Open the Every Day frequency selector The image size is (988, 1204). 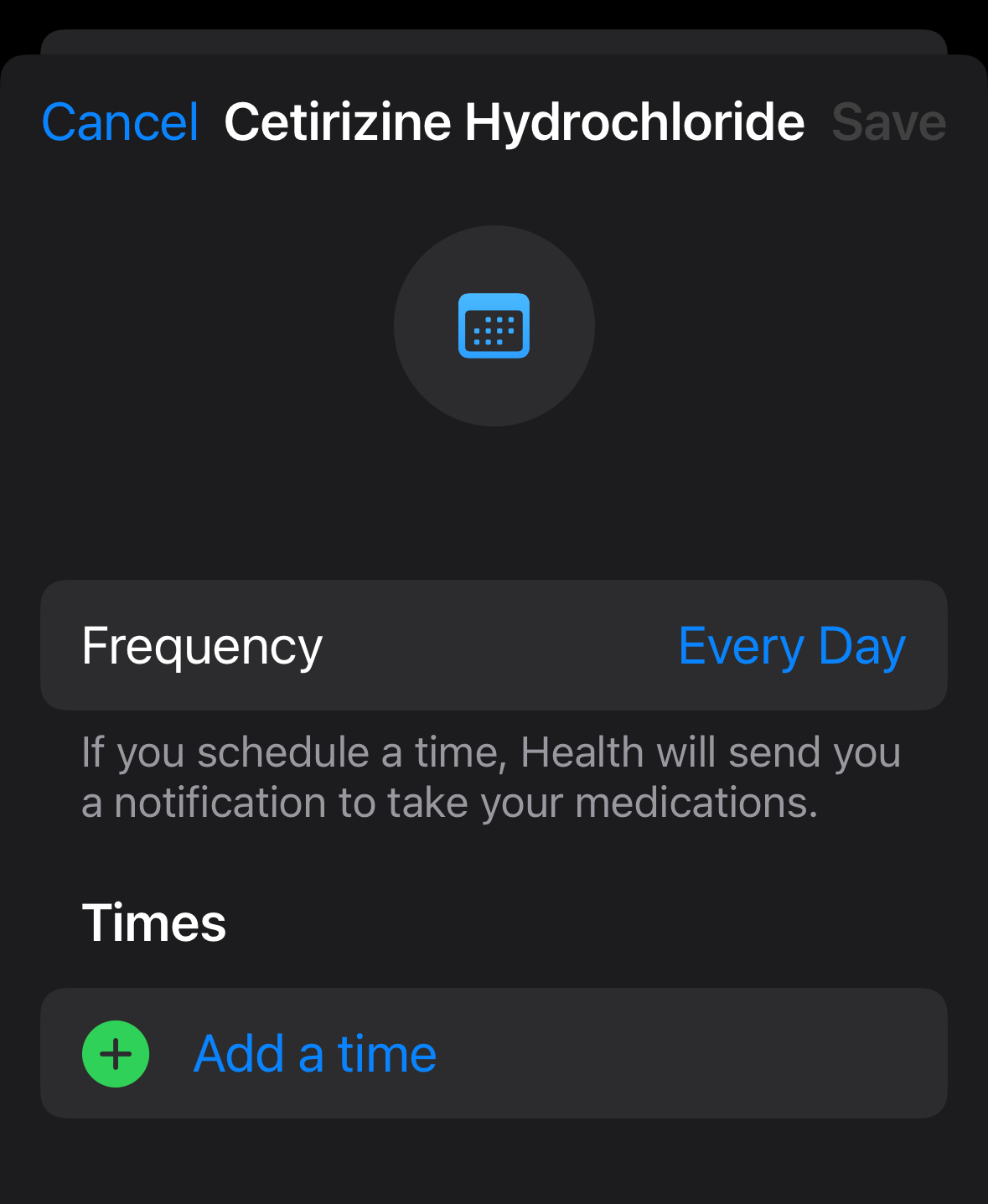coord(791,645)
